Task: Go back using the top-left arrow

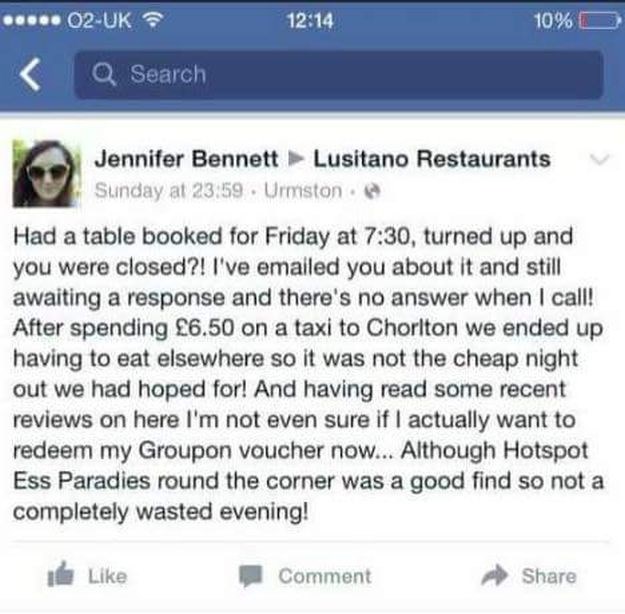Action: click(32, 75)
